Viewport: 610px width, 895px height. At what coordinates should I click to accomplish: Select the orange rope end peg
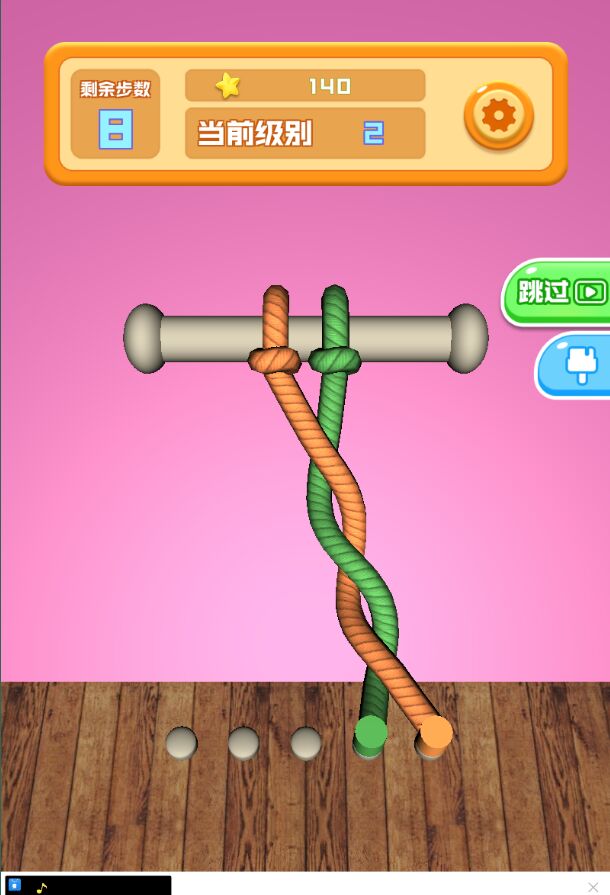(435, 734)
